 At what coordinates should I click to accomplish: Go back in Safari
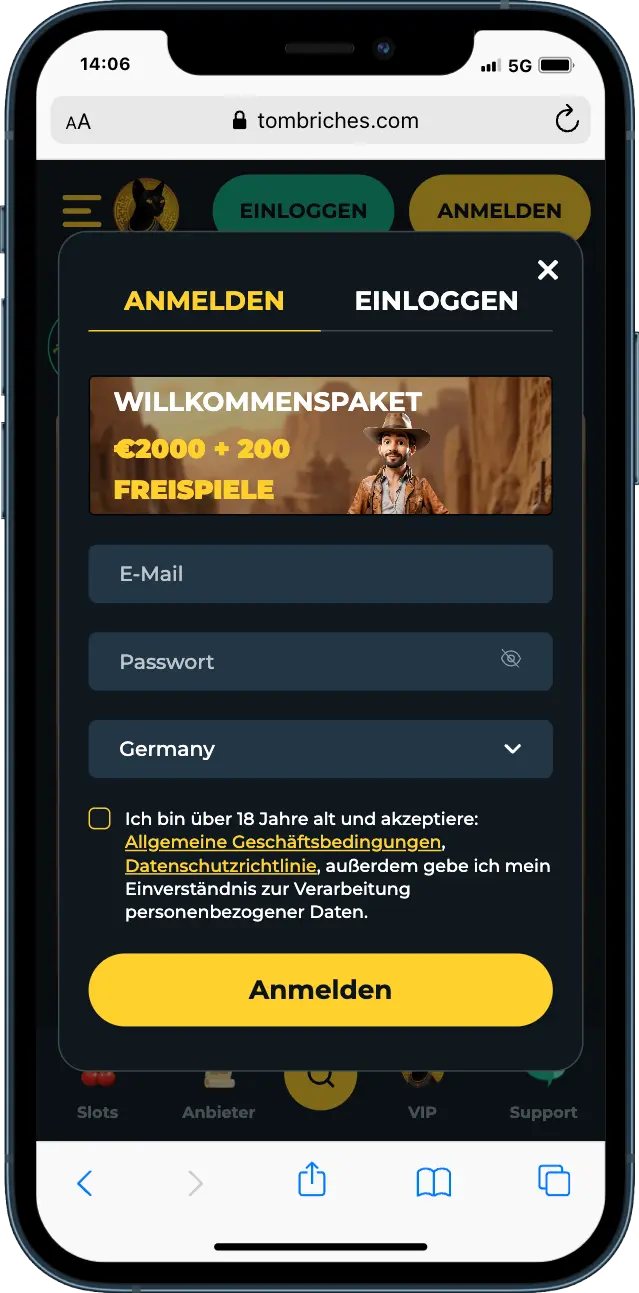[85, 1183]
